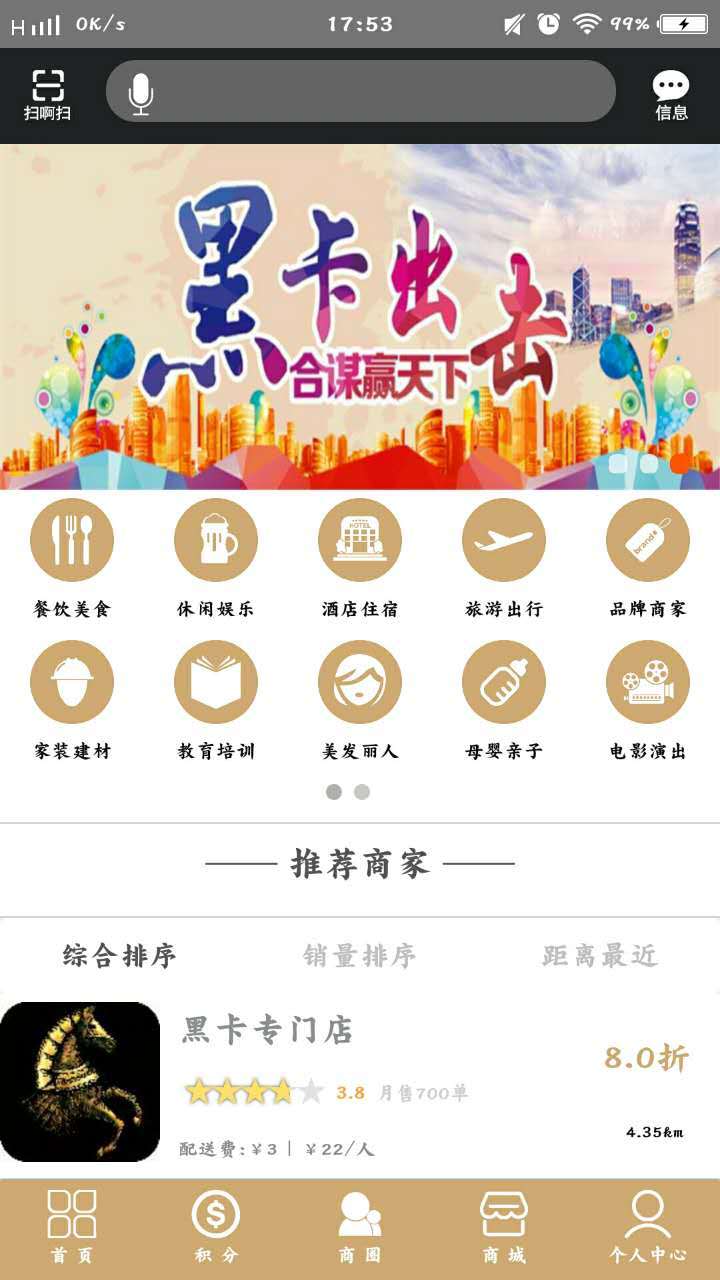The height and width of the screenshot is (1280, 720).
Task: Open the 黑卡出击 banner
Action: 360,316
